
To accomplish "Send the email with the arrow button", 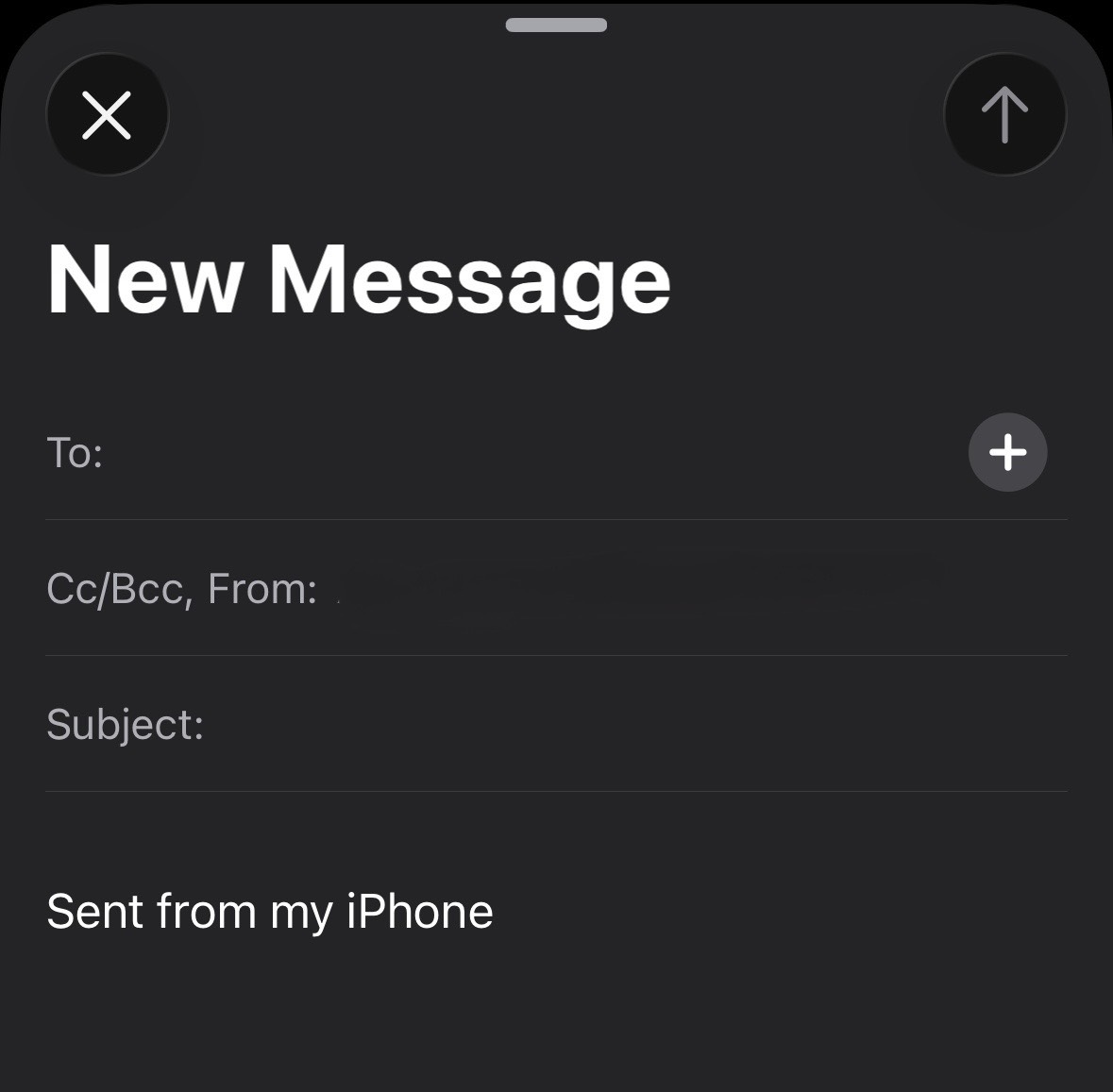I will (x=1004, y=115).
